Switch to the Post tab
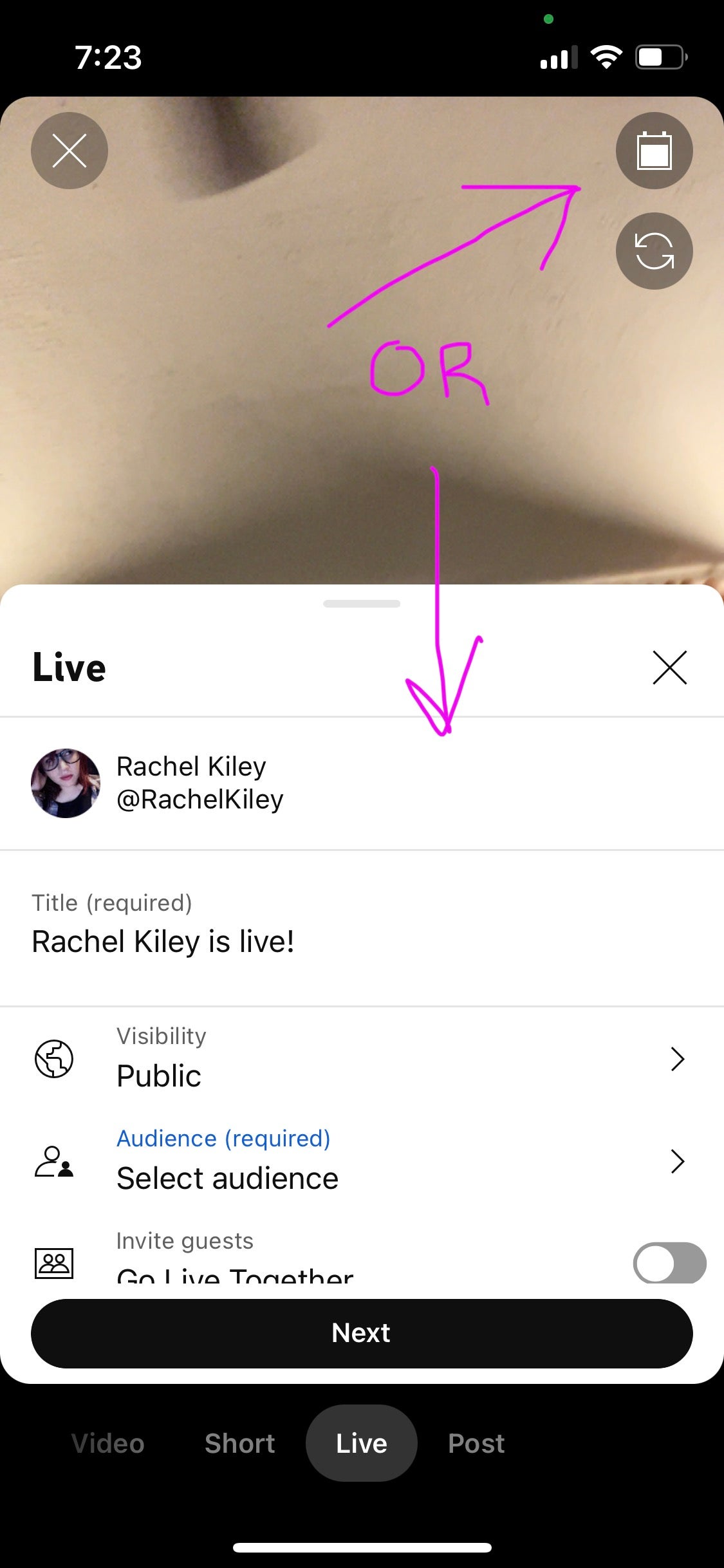The width and height of the screenshot is (724, 1568). point(476,1443)
